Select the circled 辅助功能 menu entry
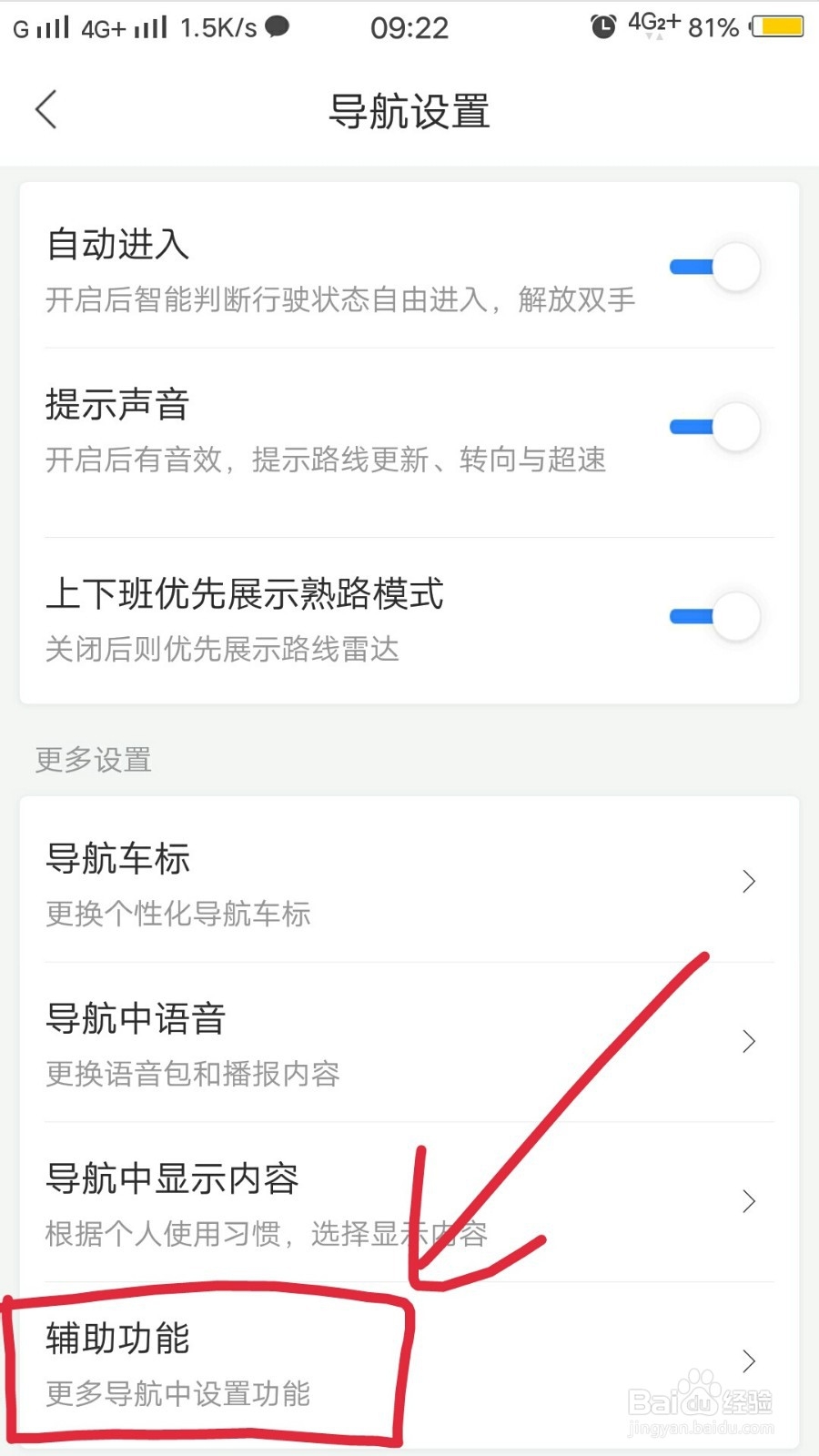 click(x=209, y=1362)
